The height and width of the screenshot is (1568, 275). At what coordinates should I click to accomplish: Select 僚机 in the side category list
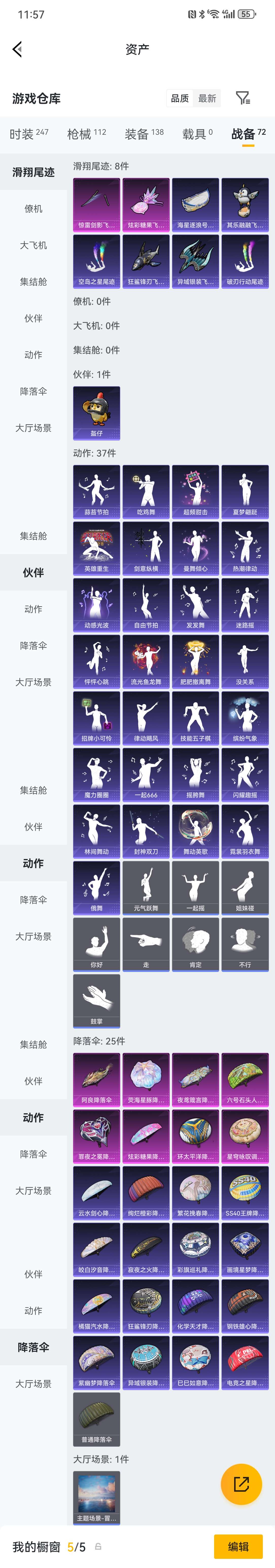point(33,209)
